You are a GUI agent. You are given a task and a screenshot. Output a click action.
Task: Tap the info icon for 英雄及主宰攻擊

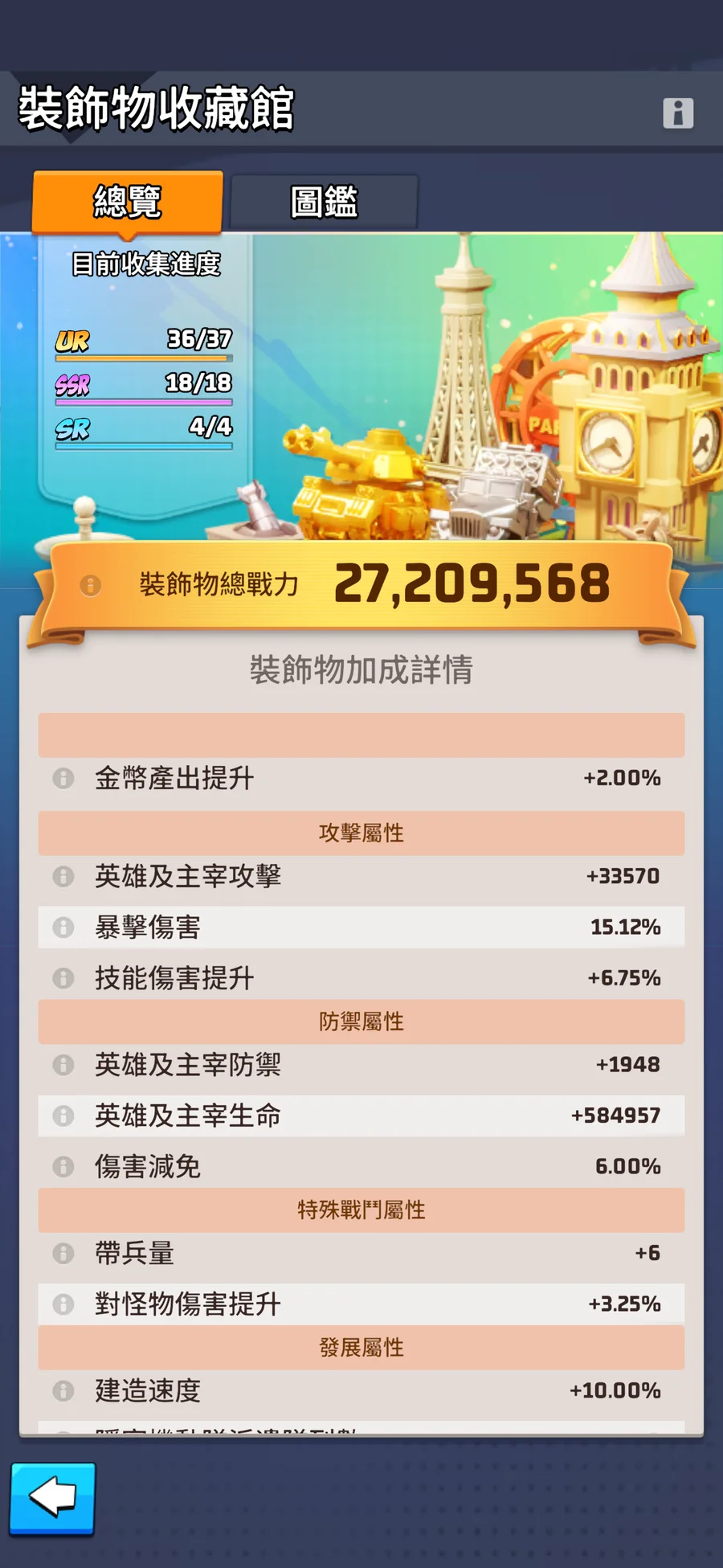[x=63, y=876]
